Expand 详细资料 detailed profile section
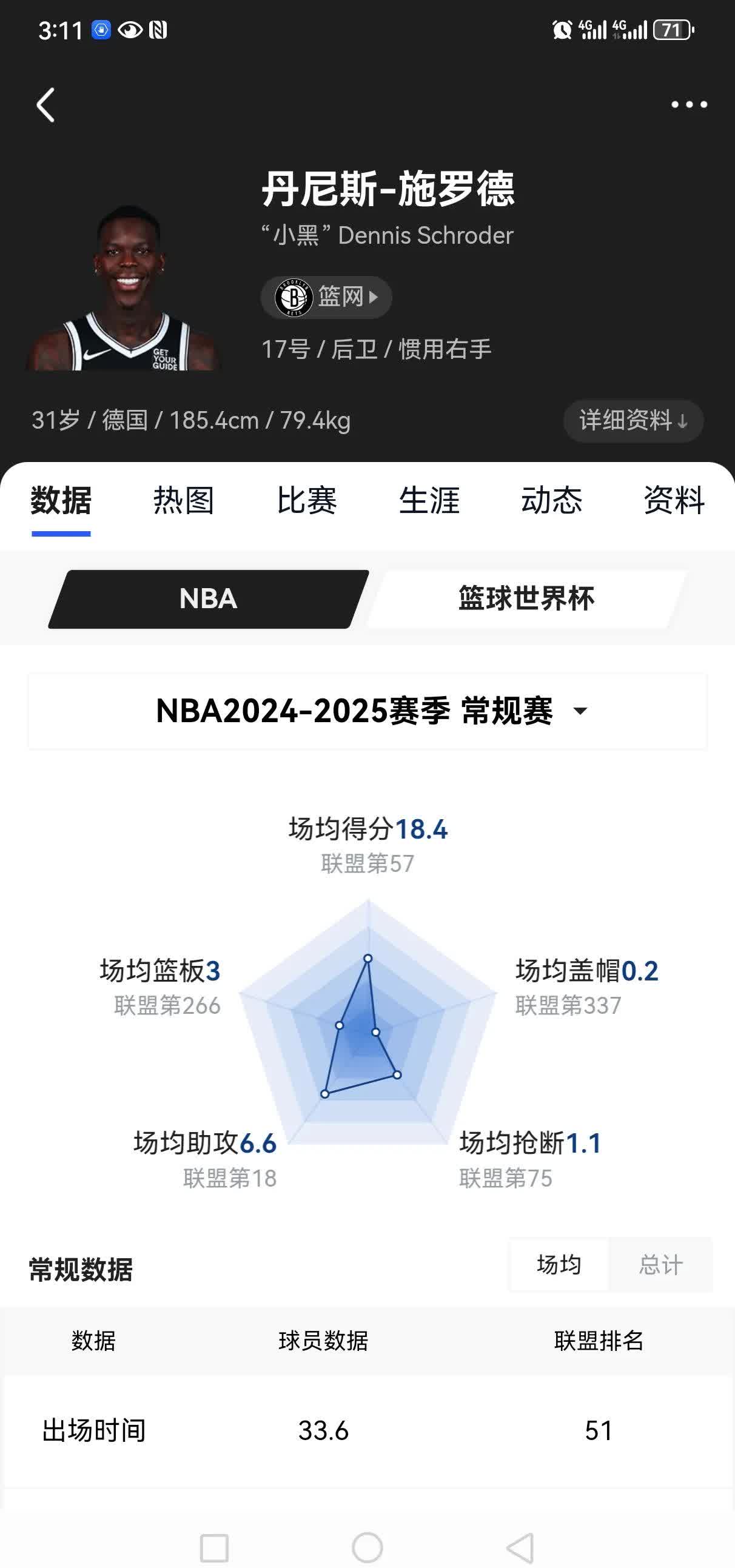The image size is (735, 1568). pos(633,421)
